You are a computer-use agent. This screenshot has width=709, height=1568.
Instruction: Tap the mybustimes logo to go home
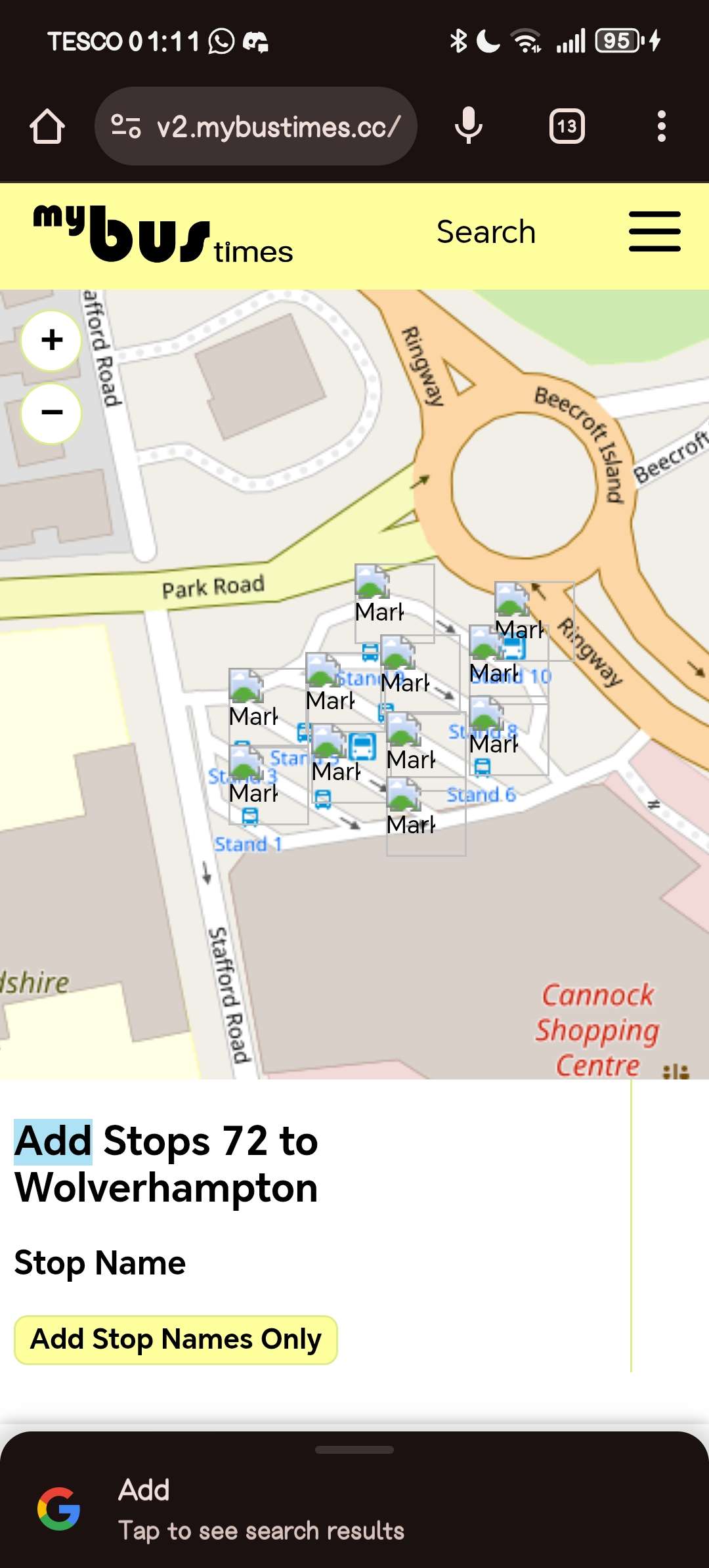pos(163,235)
